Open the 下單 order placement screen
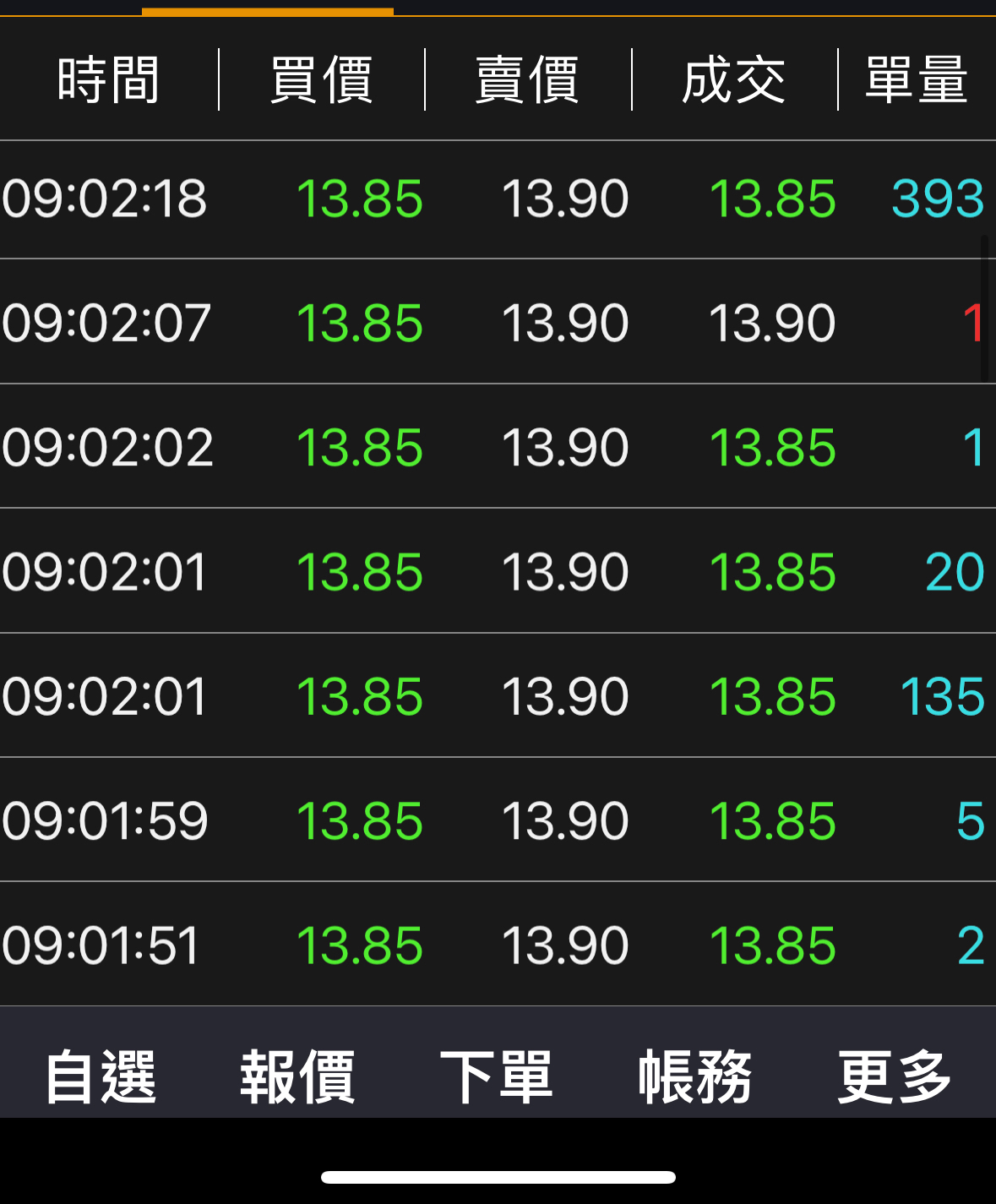Image resolution: width=996 pixels, height=1204 pixels. pos(495,1075)
